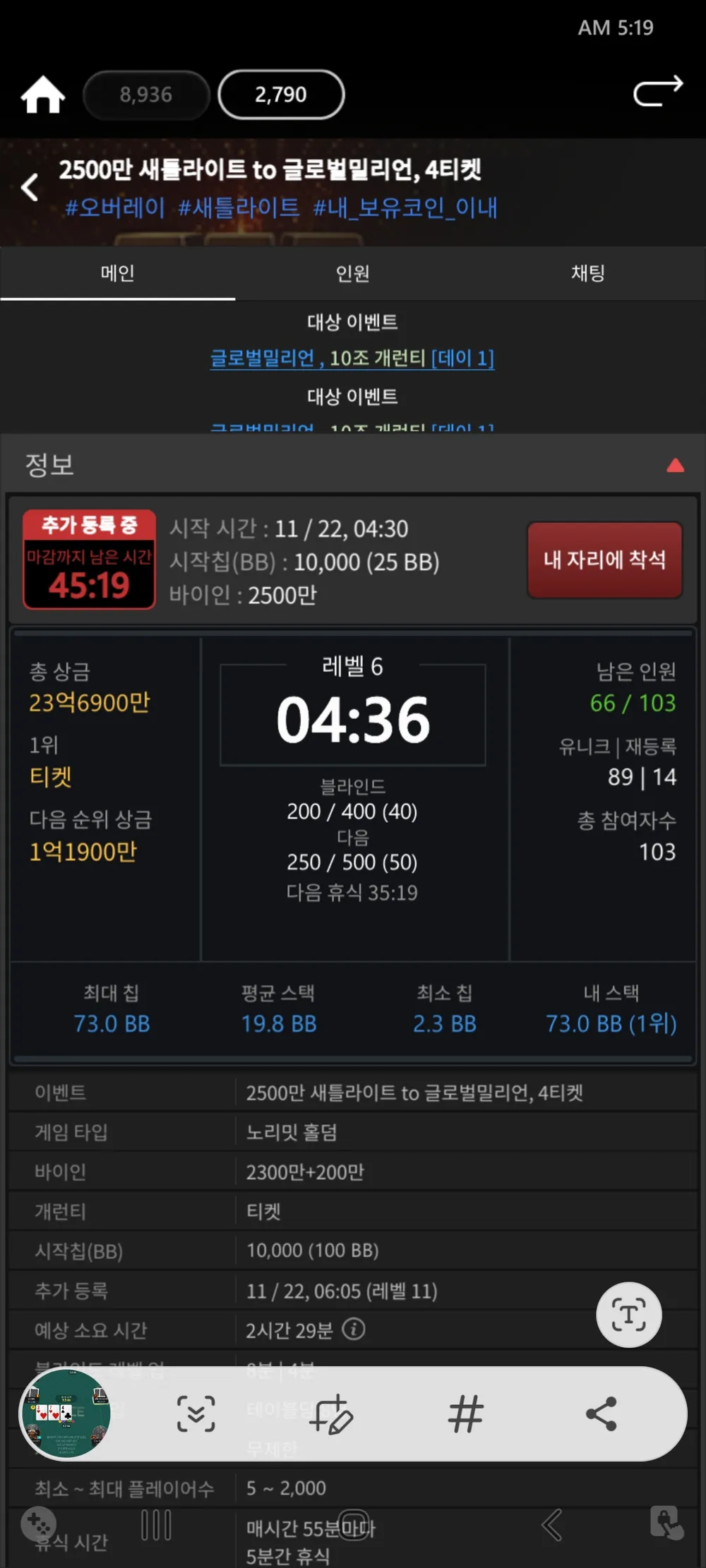Select the 2,790 balance pill
This screenshot has width=706, height=1568.
click(281, 95)
